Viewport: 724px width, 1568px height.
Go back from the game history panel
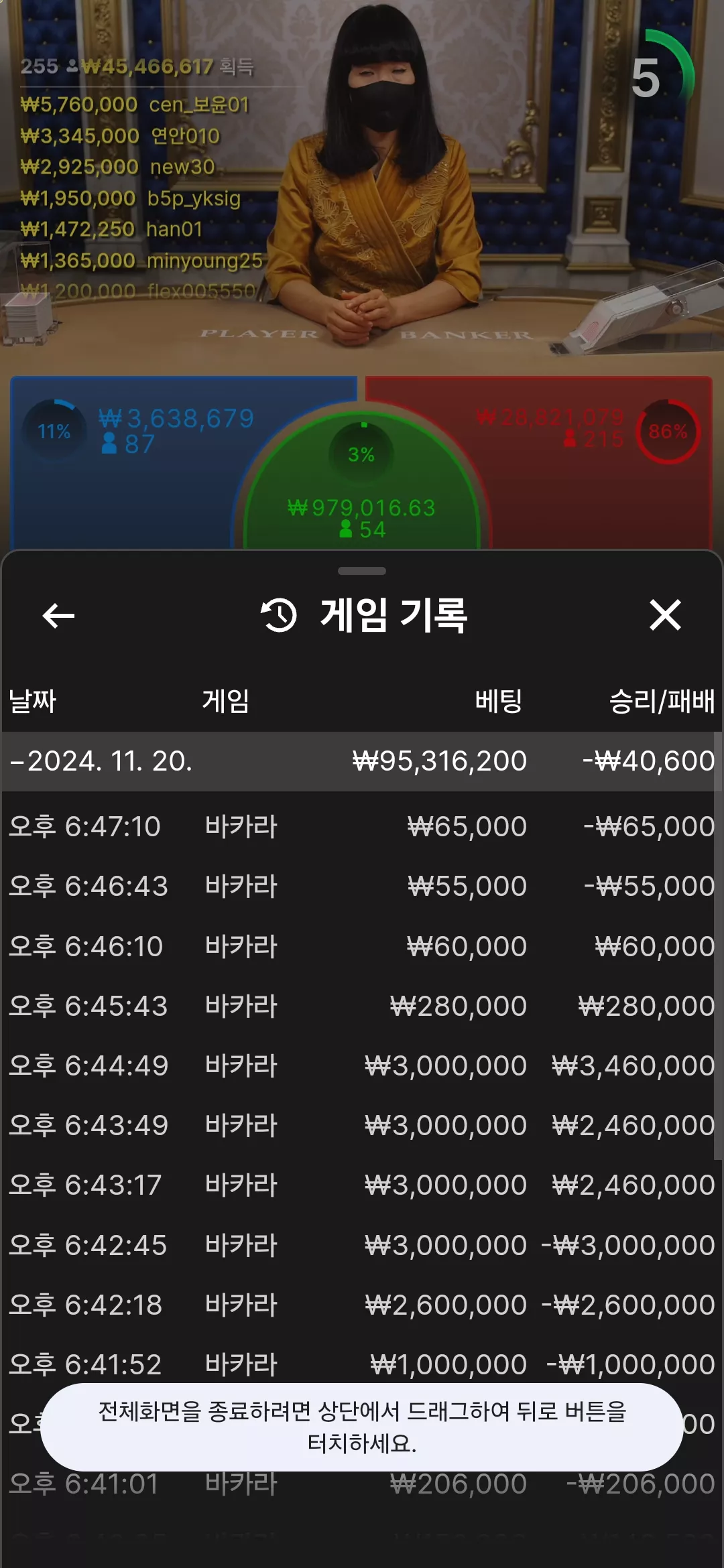click(58, 615)
